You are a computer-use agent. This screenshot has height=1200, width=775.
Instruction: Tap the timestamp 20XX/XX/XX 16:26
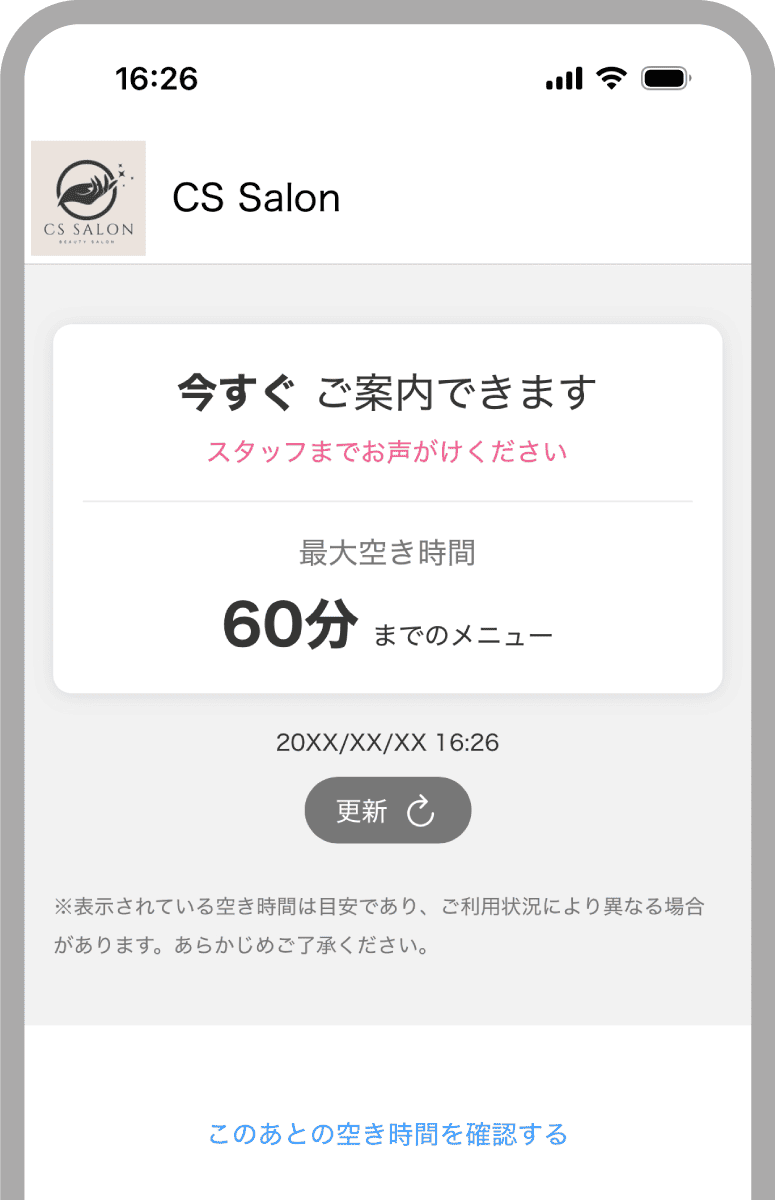(x=387, y=742)
